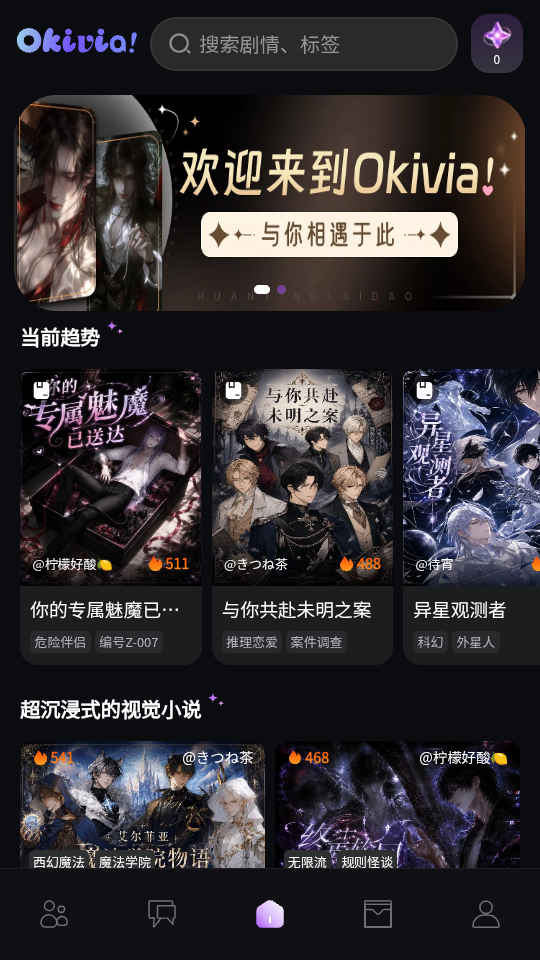Viewport: 540px width, 960px height.
Task: Open the 与你共赴未明之案 story card
Action: 302,517
